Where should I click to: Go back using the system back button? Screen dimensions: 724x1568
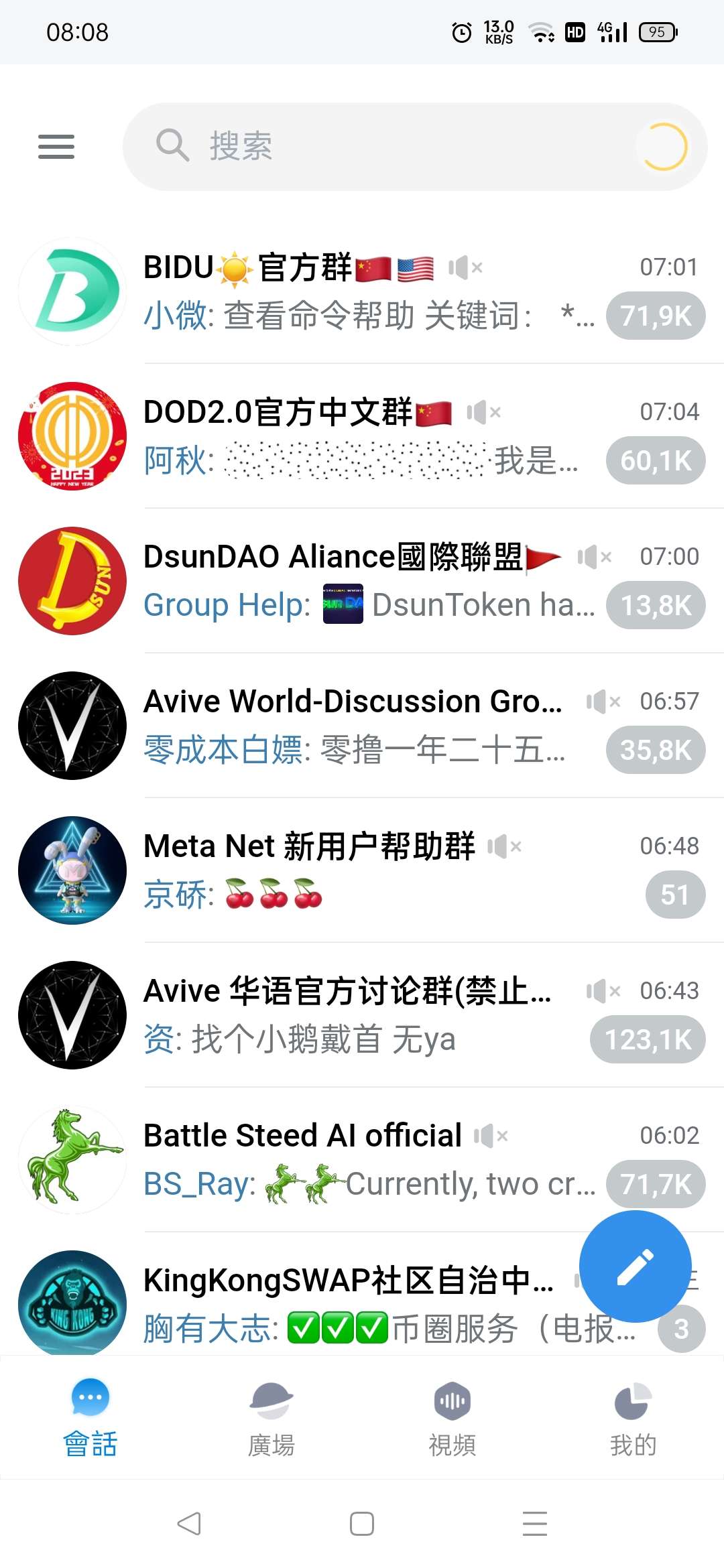tap(189, 1524)
